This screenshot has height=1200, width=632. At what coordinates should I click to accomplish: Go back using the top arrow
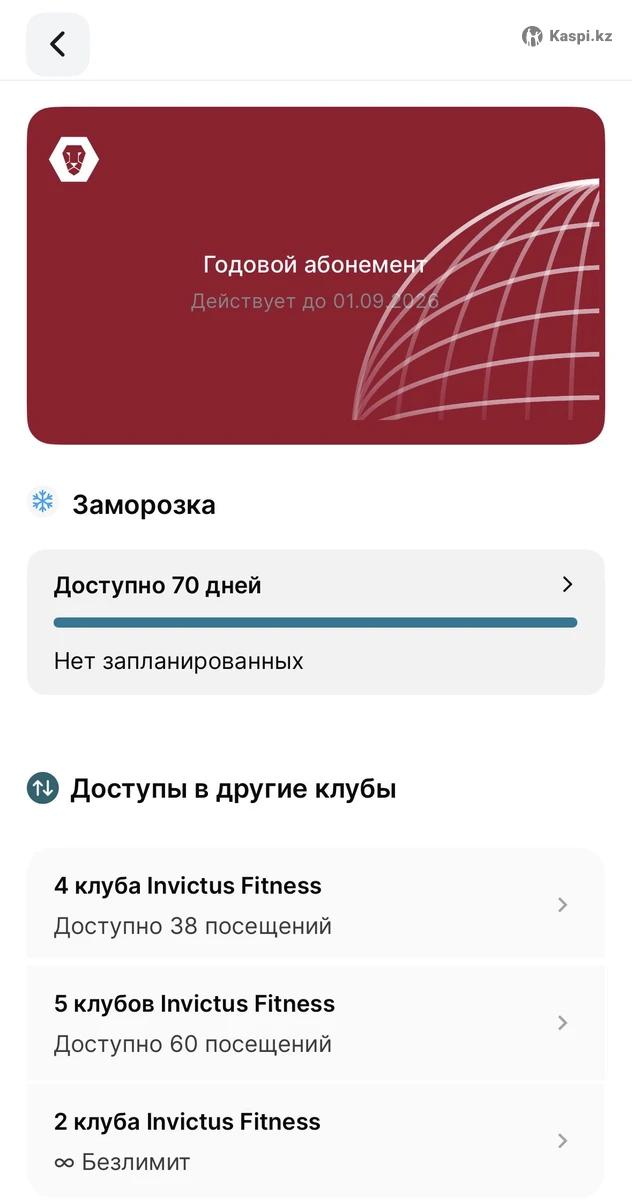coord(57,44)
